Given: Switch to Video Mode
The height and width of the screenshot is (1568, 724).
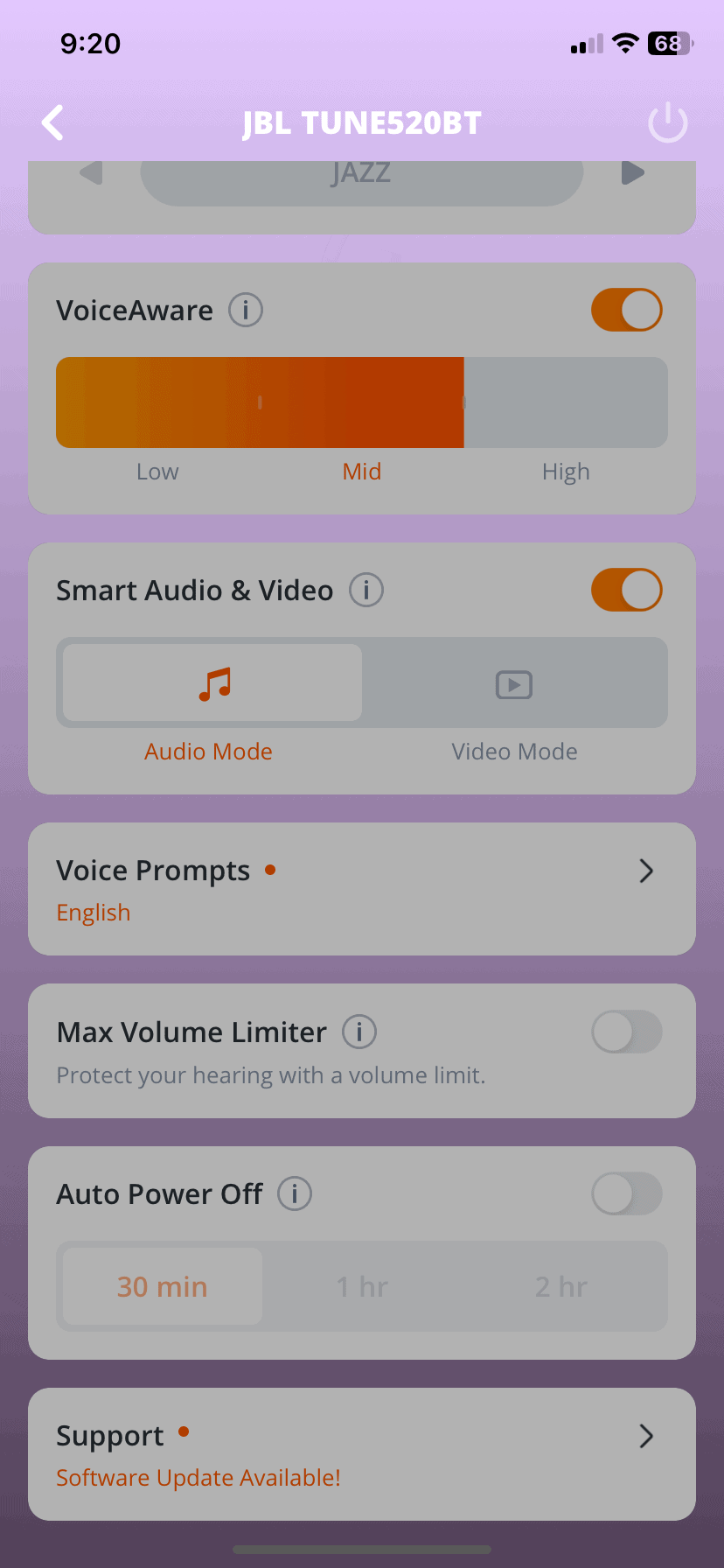Looking at the screenshot, I should (514, 684).
